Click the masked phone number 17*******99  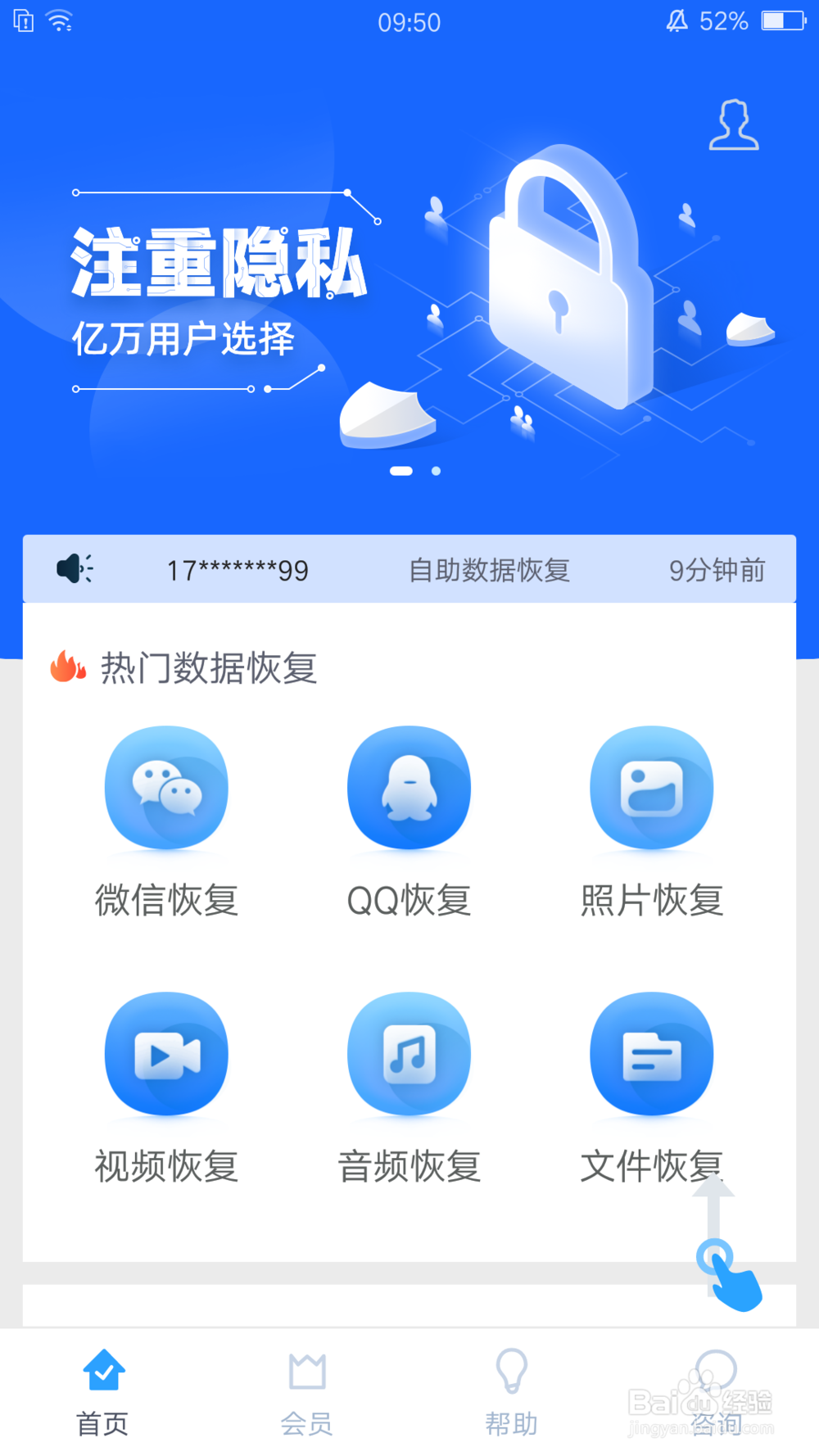[x=237, y=568]
